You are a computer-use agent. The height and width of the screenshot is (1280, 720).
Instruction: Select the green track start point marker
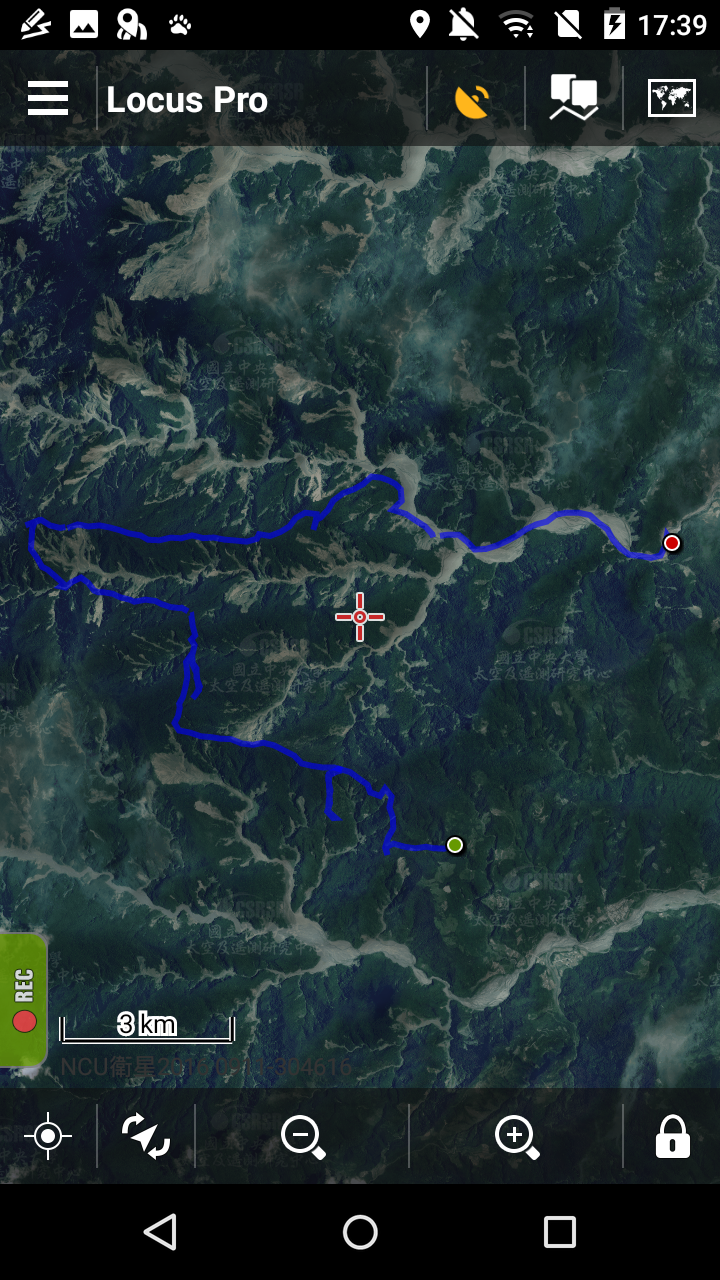[x=455, y=845]
